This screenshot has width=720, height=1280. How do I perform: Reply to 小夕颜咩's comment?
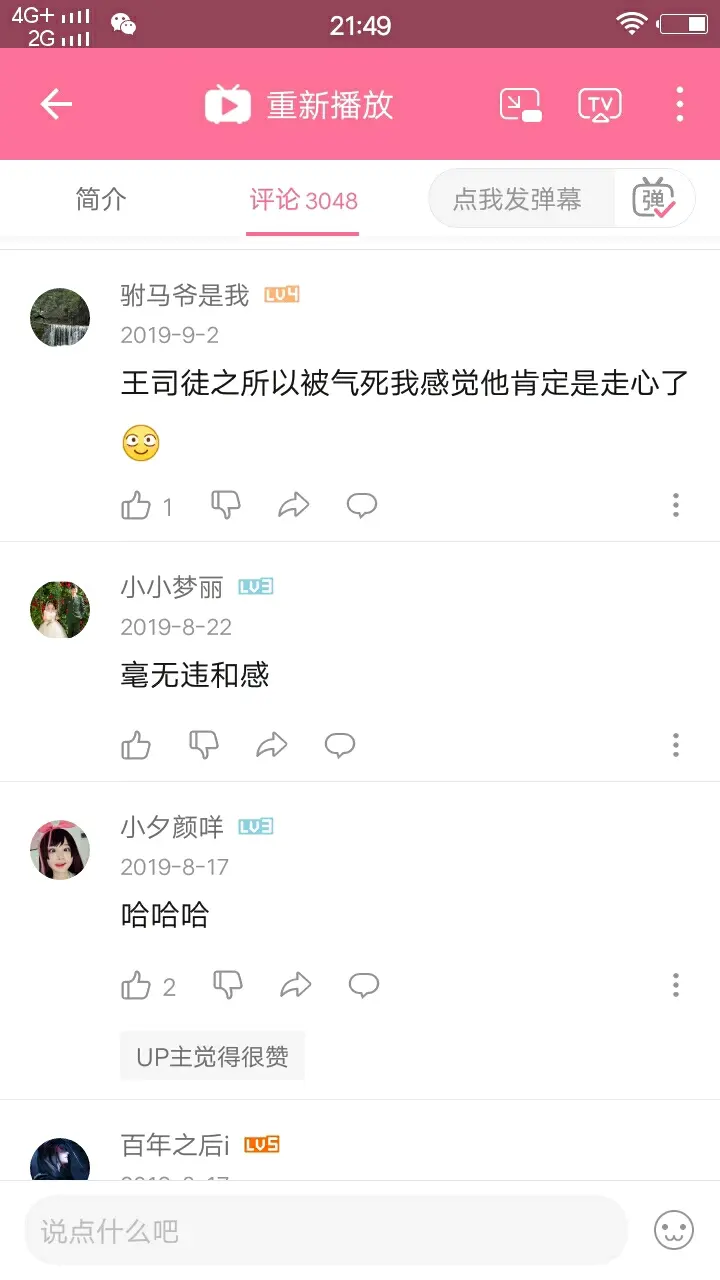click(363, 986)
